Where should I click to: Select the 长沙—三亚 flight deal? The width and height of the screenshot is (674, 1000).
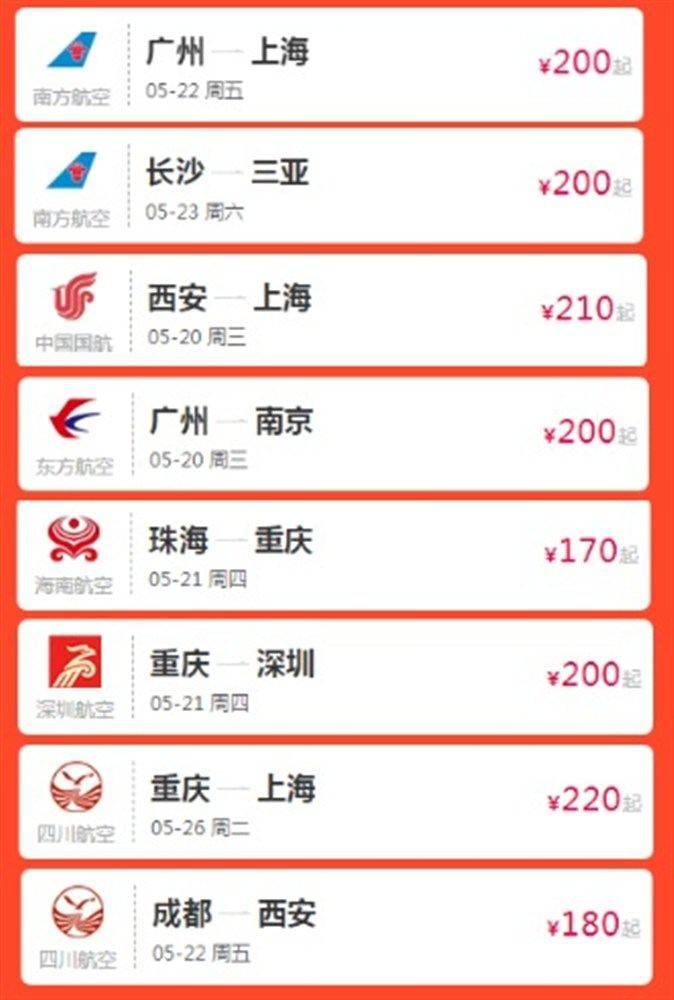click(x=330, y=186)
